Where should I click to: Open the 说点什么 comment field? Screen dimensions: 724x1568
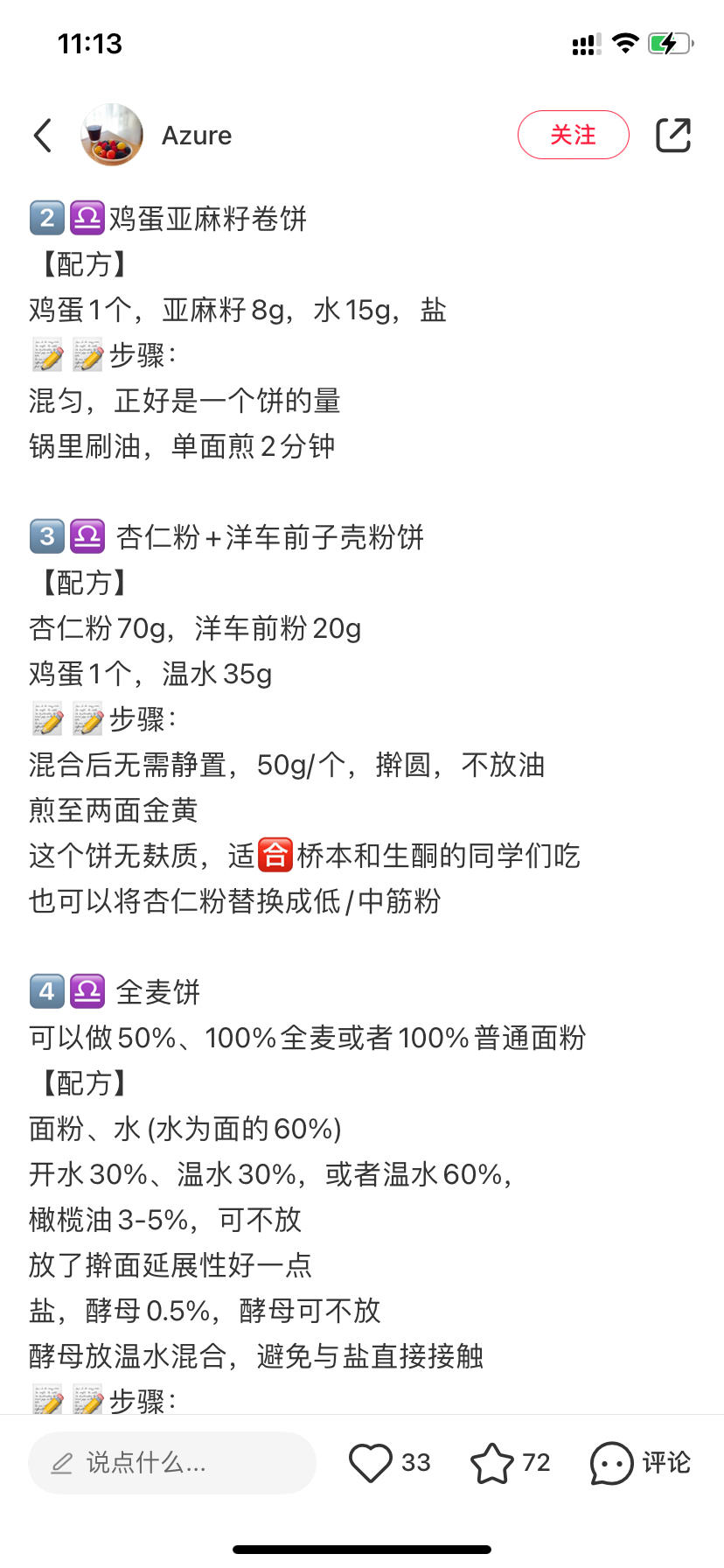(x=172, y=1462)
